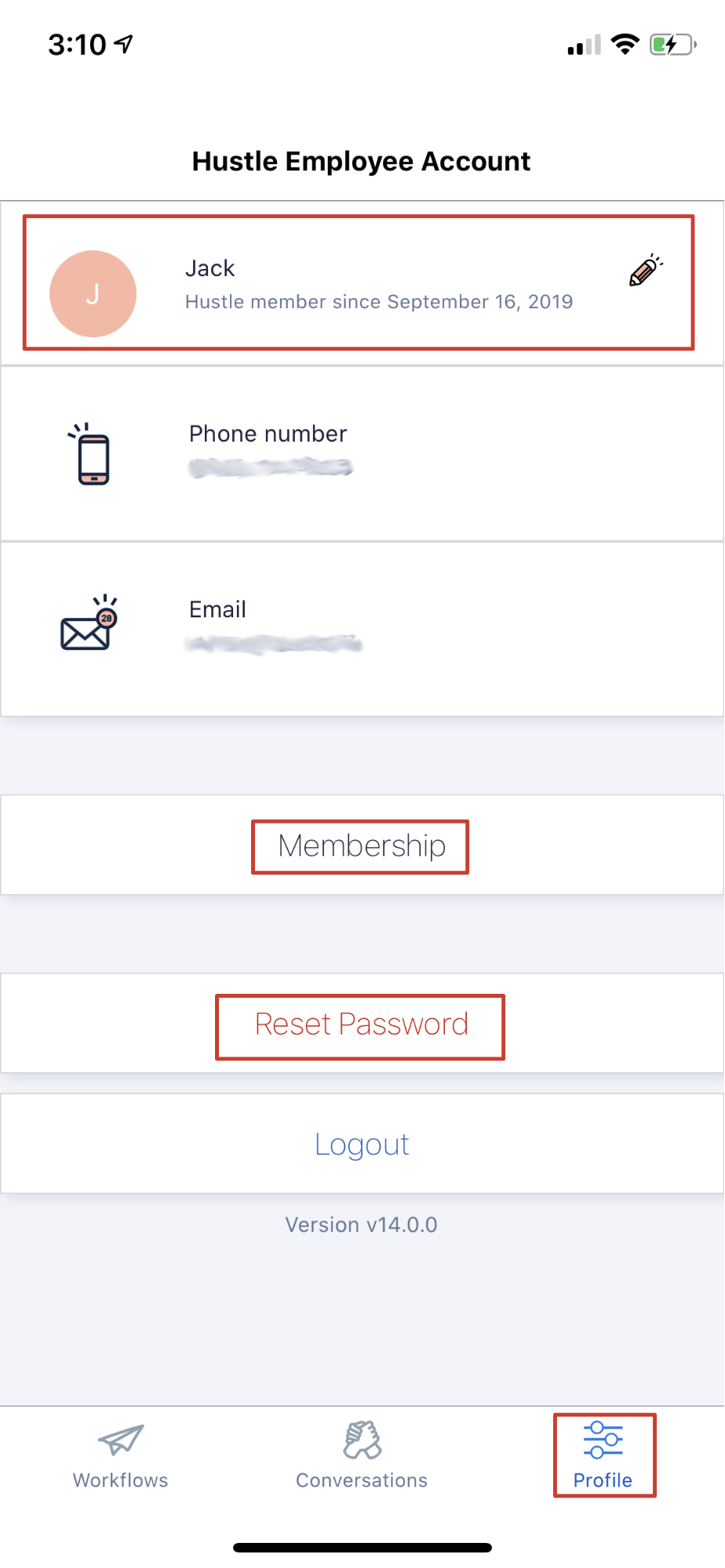Switch to the Workflows tab
Image resolution: width=725 pixels, height=1568 pixels.
pyautogui.click(x=121, y=1457)
